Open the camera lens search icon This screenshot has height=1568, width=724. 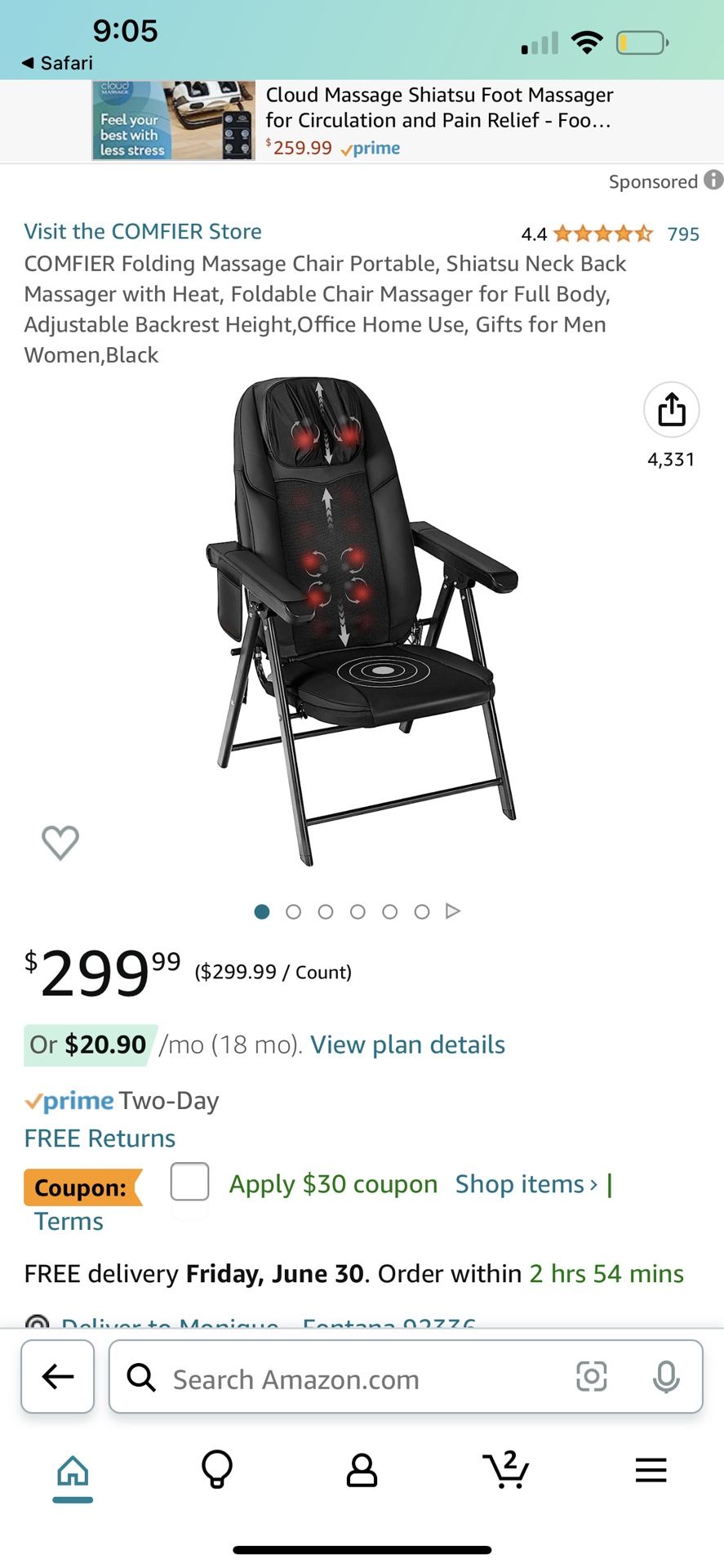592,1377
